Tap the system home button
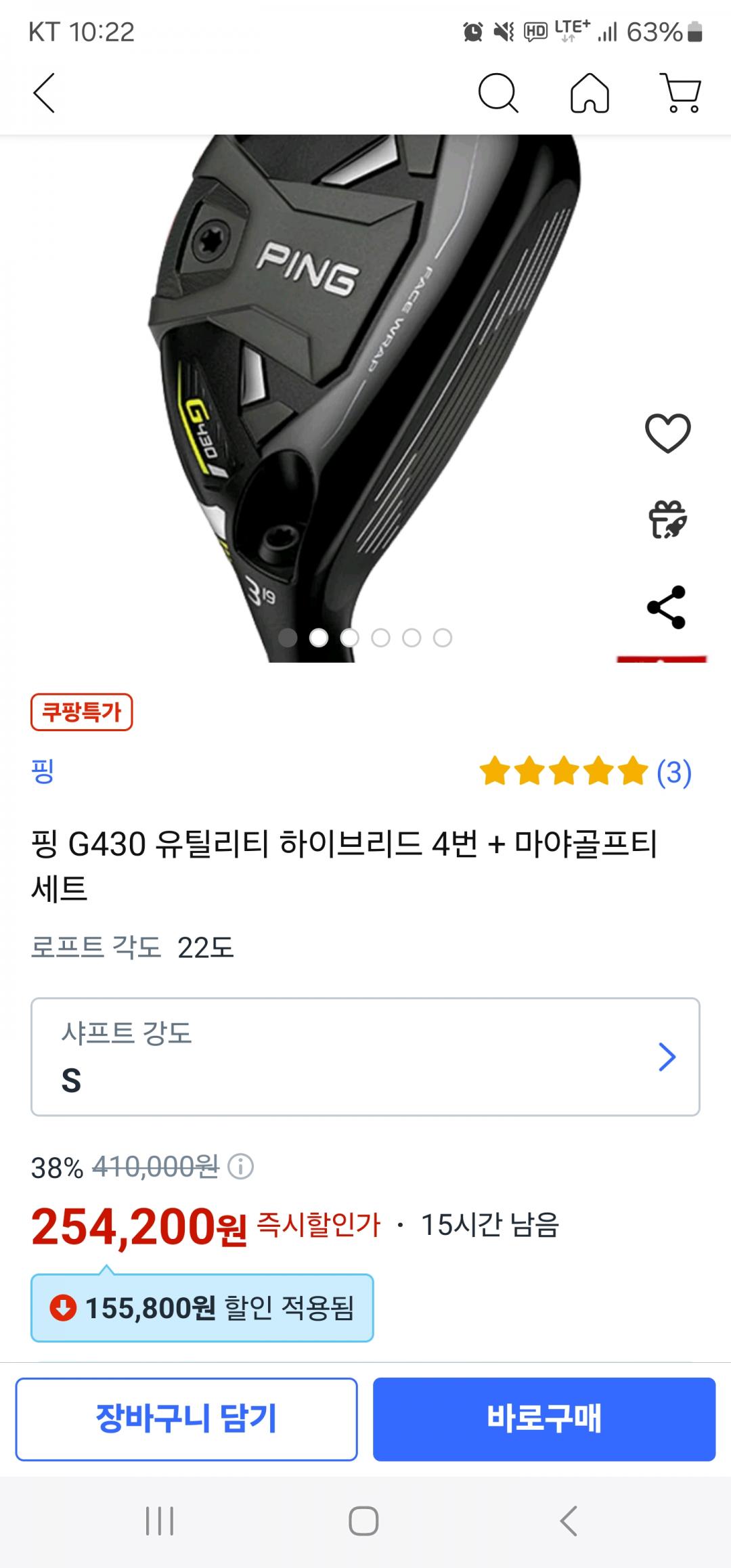Viewport: 731px width, 1568px height. (363, 1521)
